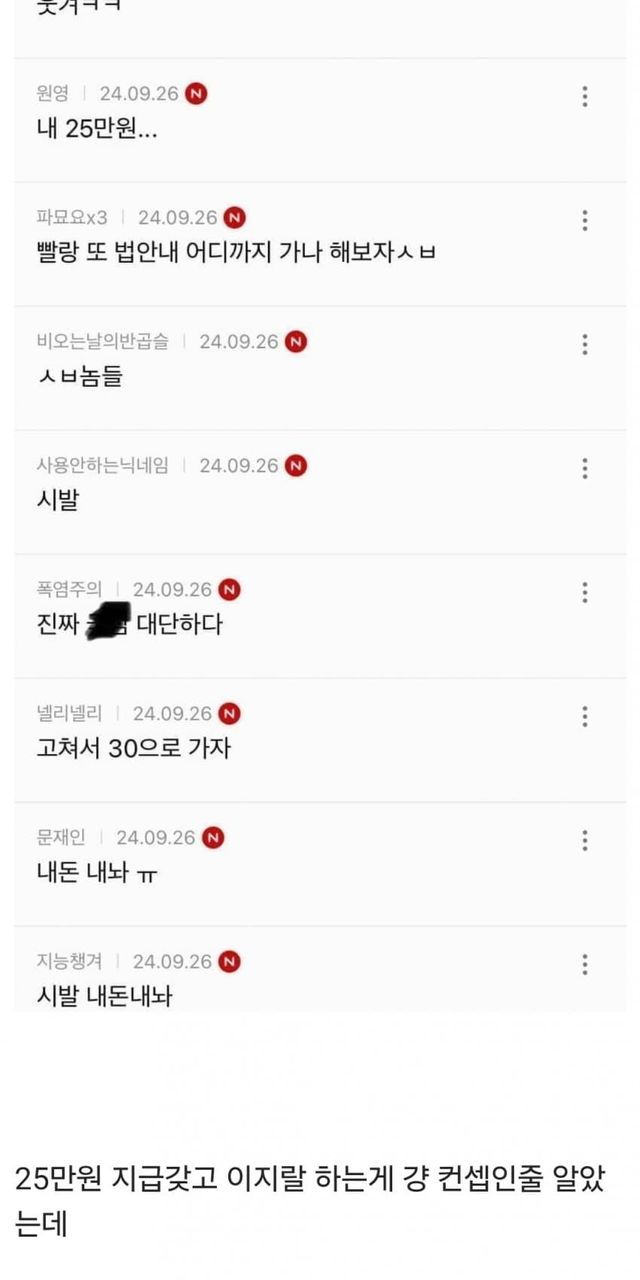The width and height of the screenshot is (640, 1280).
Task: Open the embedded comments screenshot image
Action: tap(320, 500)
